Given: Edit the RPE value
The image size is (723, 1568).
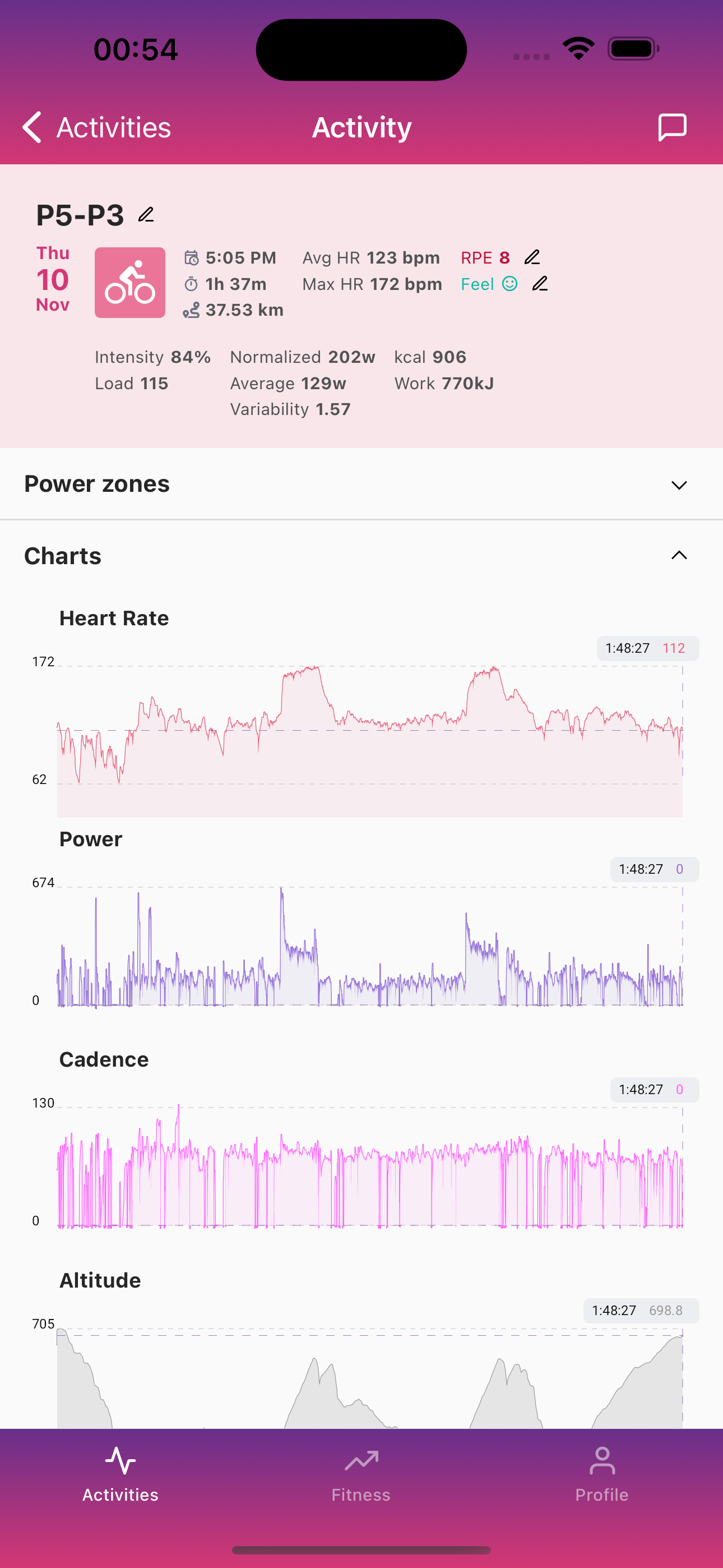Looking at the screenshot, I should 532,257.
